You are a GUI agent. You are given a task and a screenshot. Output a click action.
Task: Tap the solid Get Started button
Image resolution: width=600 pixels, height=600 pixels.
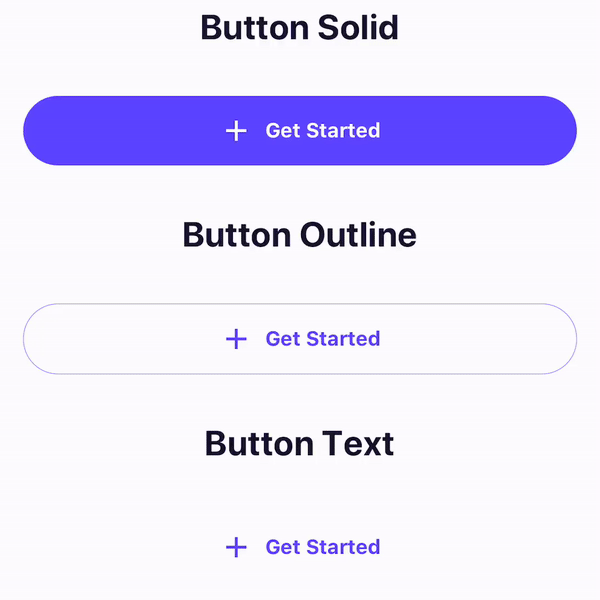300,131
